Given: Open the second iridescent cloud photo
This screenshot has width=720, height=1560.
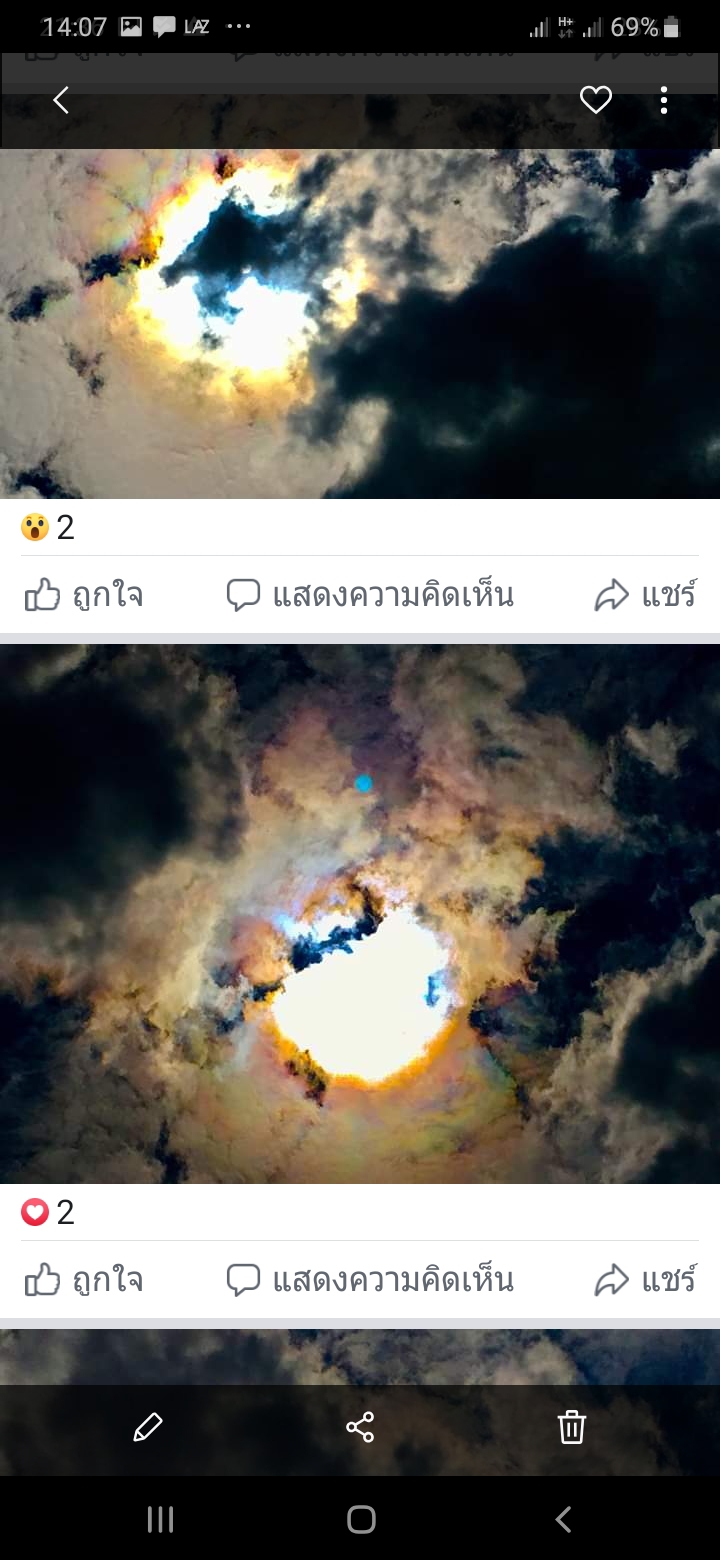Looking at the screenshot, I should (x=360, y=910).
